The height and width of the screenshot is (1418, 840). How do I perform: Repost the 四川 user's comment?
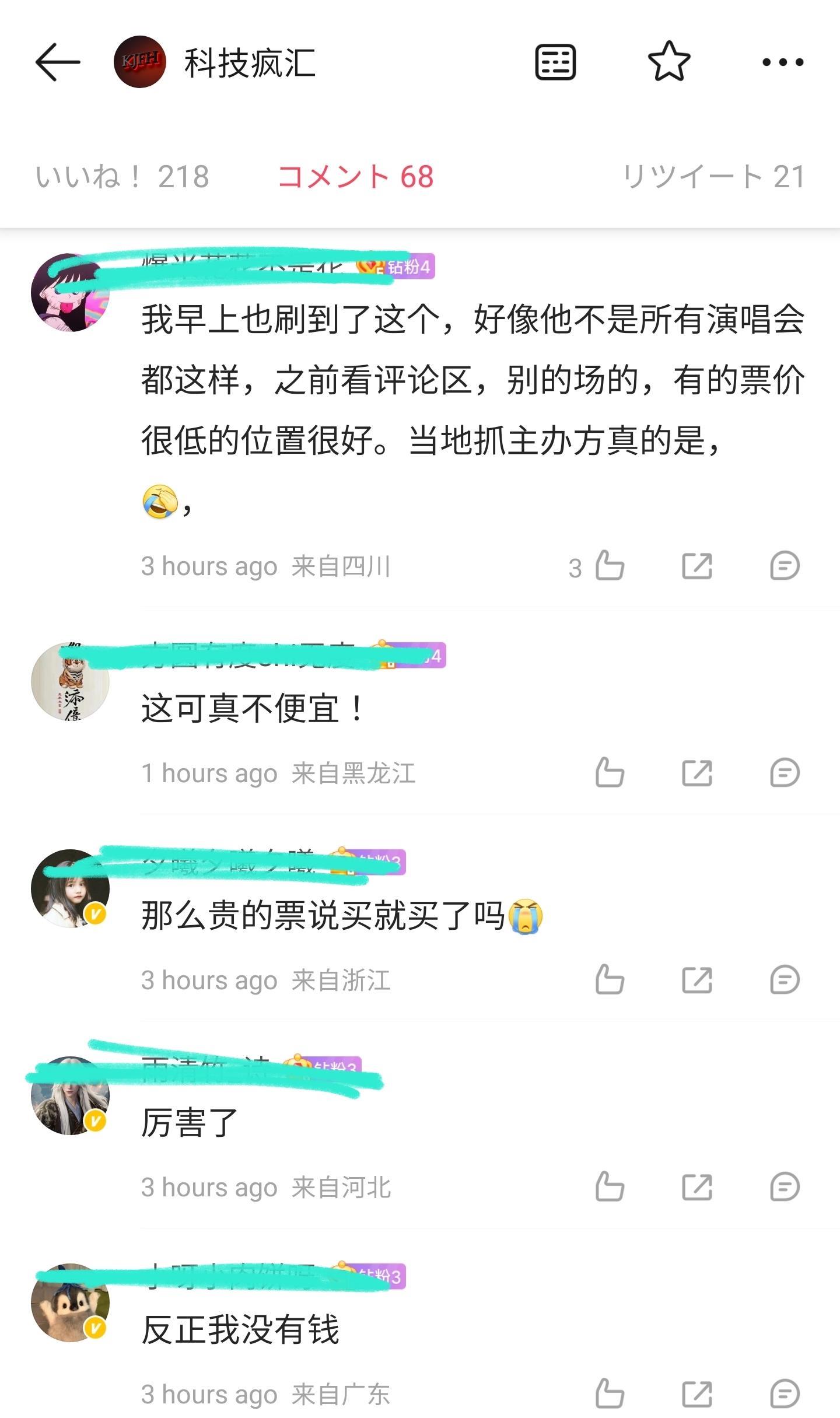point(697,566)
